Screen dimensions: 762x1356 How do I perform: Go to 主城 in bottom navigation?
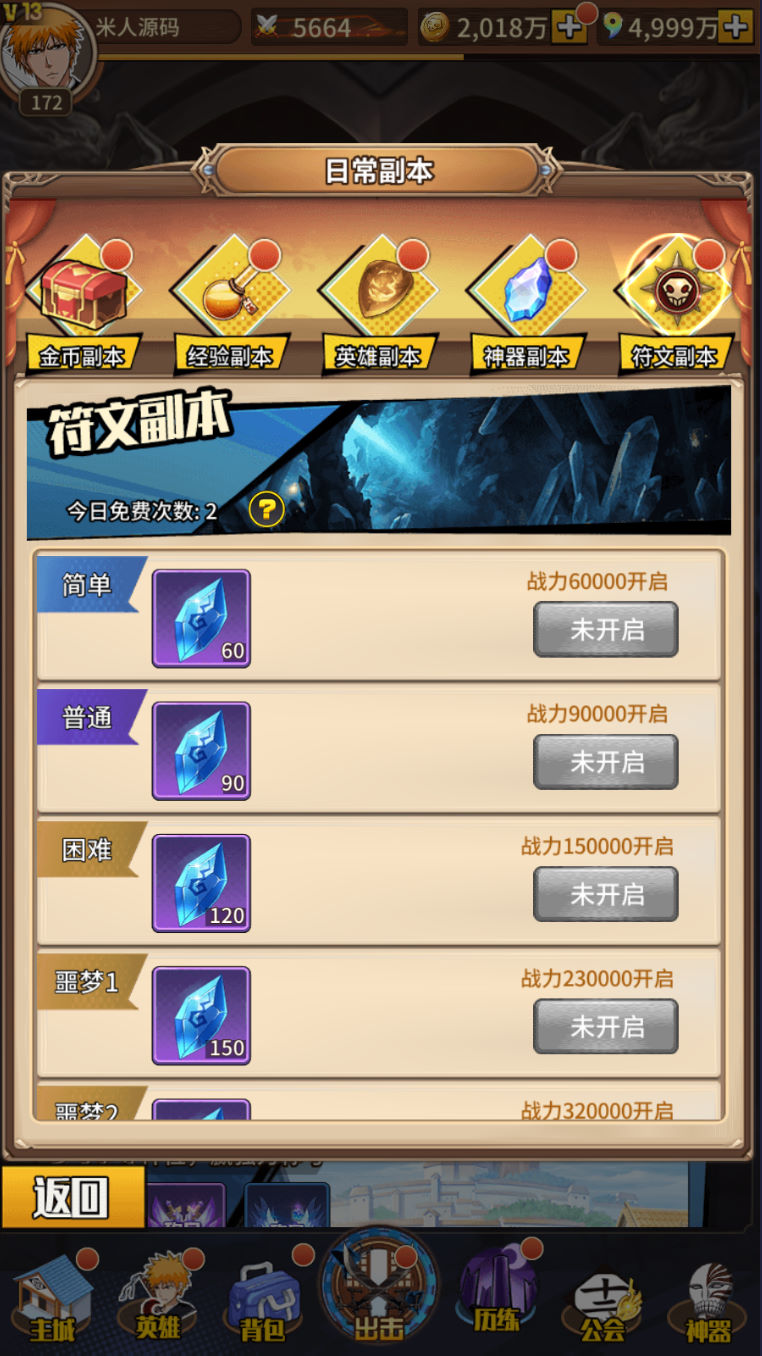52,1300
